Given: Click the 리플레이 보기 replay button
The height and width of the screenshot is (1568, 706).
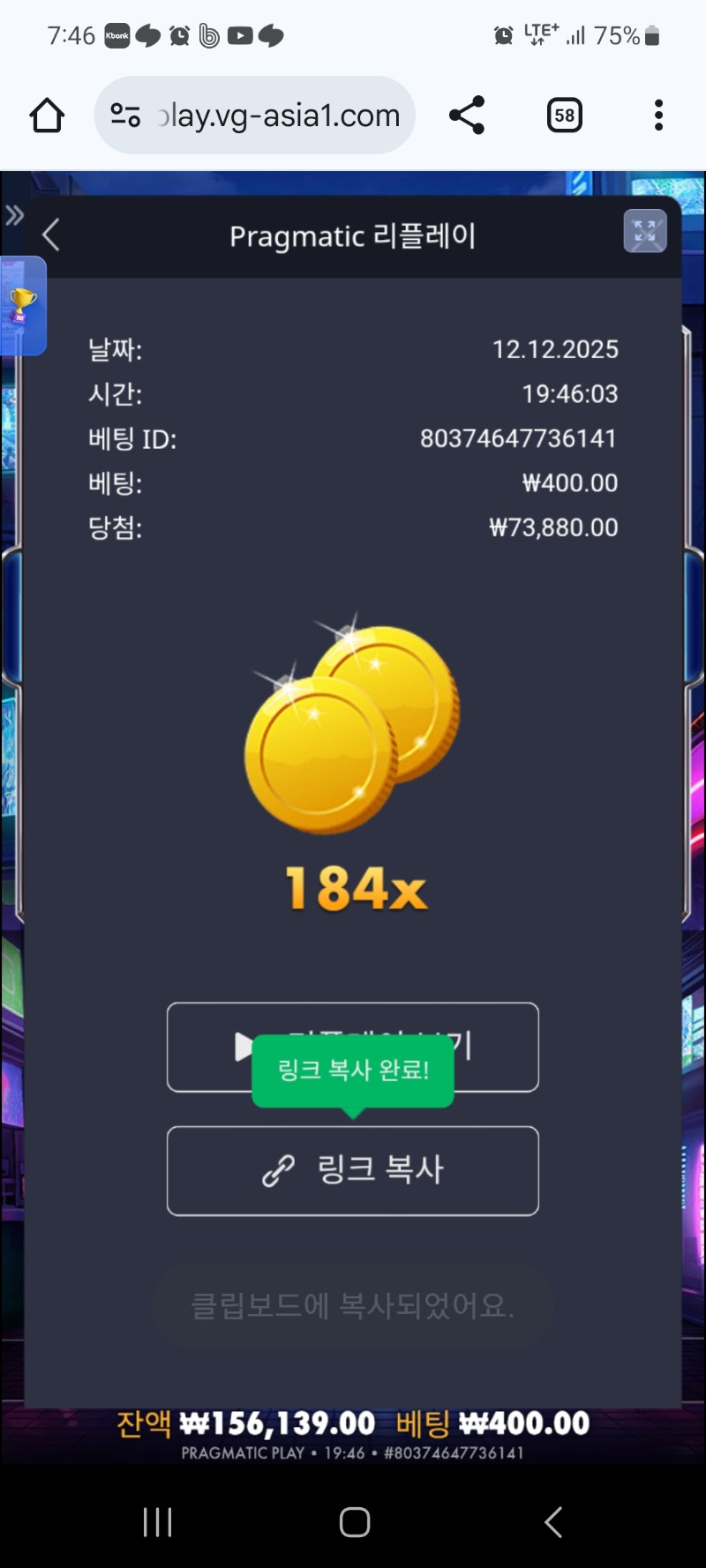Looking at the screenshot, I should [352, 1048].
